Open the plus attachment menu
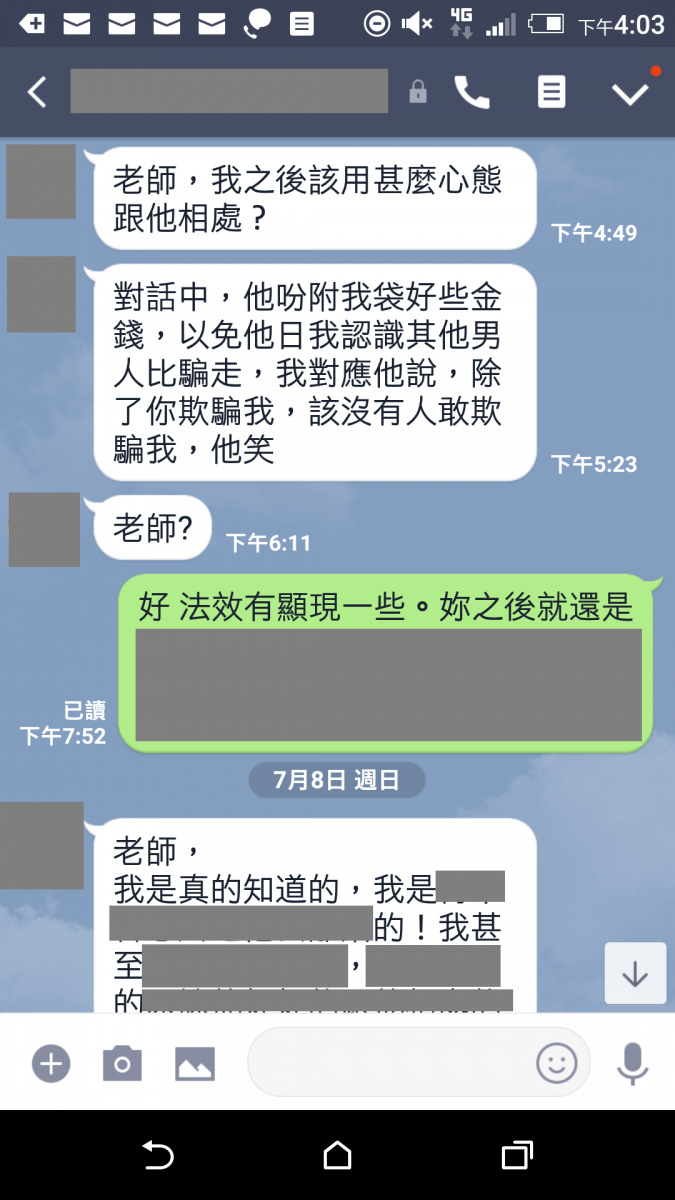Screen dimensions: 675x1200 [51, 1063]
